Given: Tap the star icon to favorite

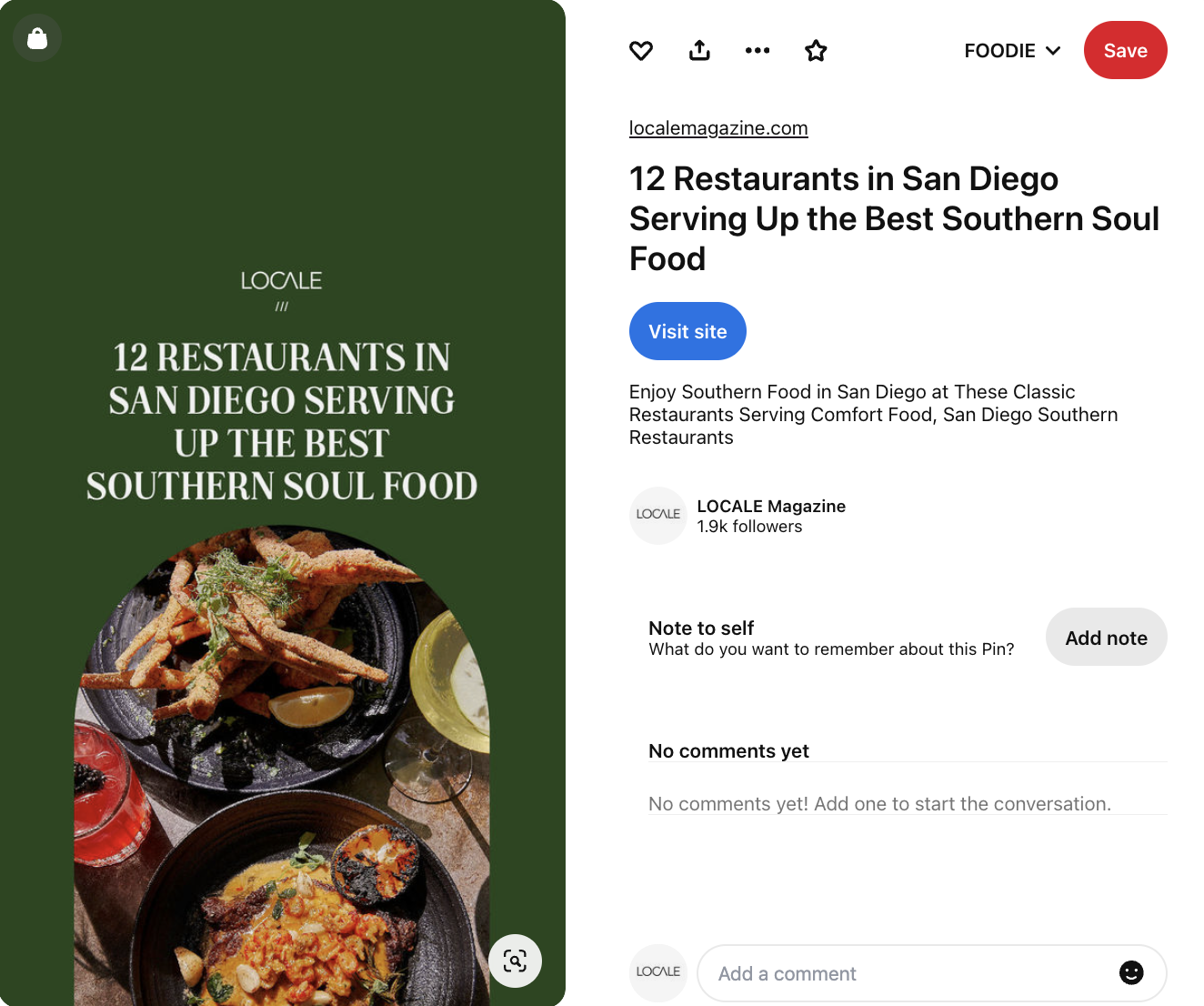Looking at the screenshot, I should click(x=816, y=51).
